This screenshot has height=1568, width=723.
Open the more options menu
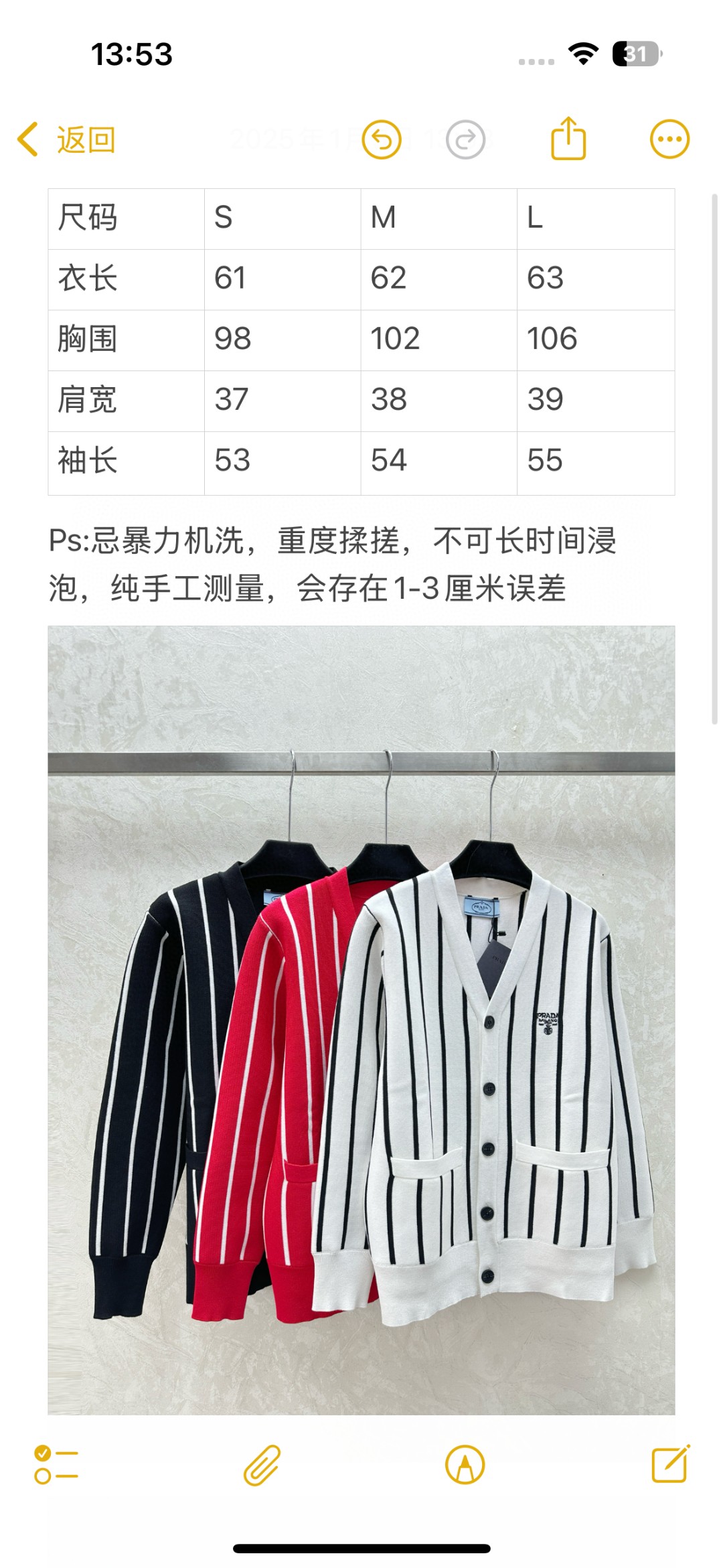pyautogui.click(x=669, y=139)
